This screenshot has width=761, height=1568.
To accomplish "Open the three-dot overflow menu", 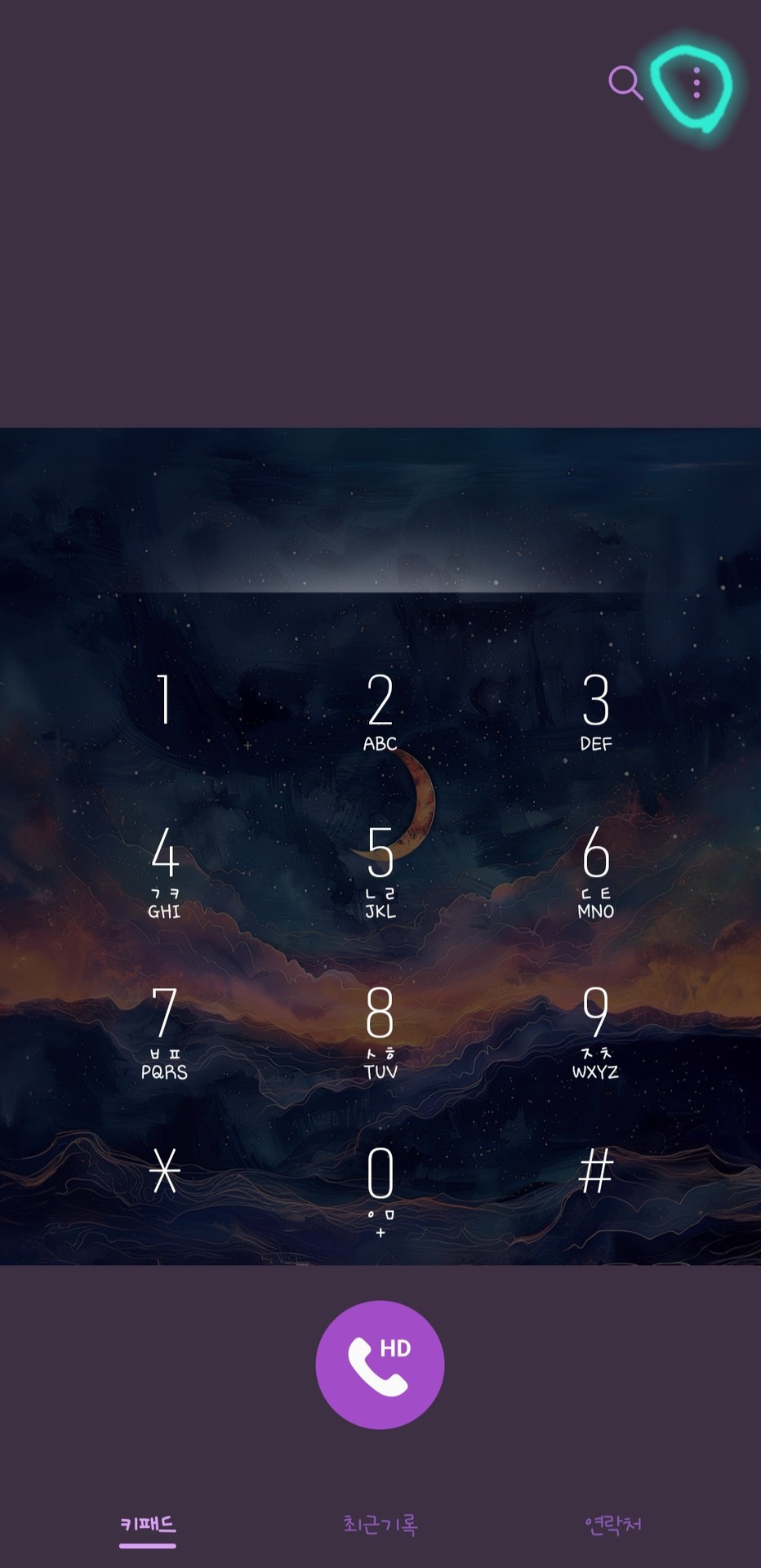I will point(696,83).
